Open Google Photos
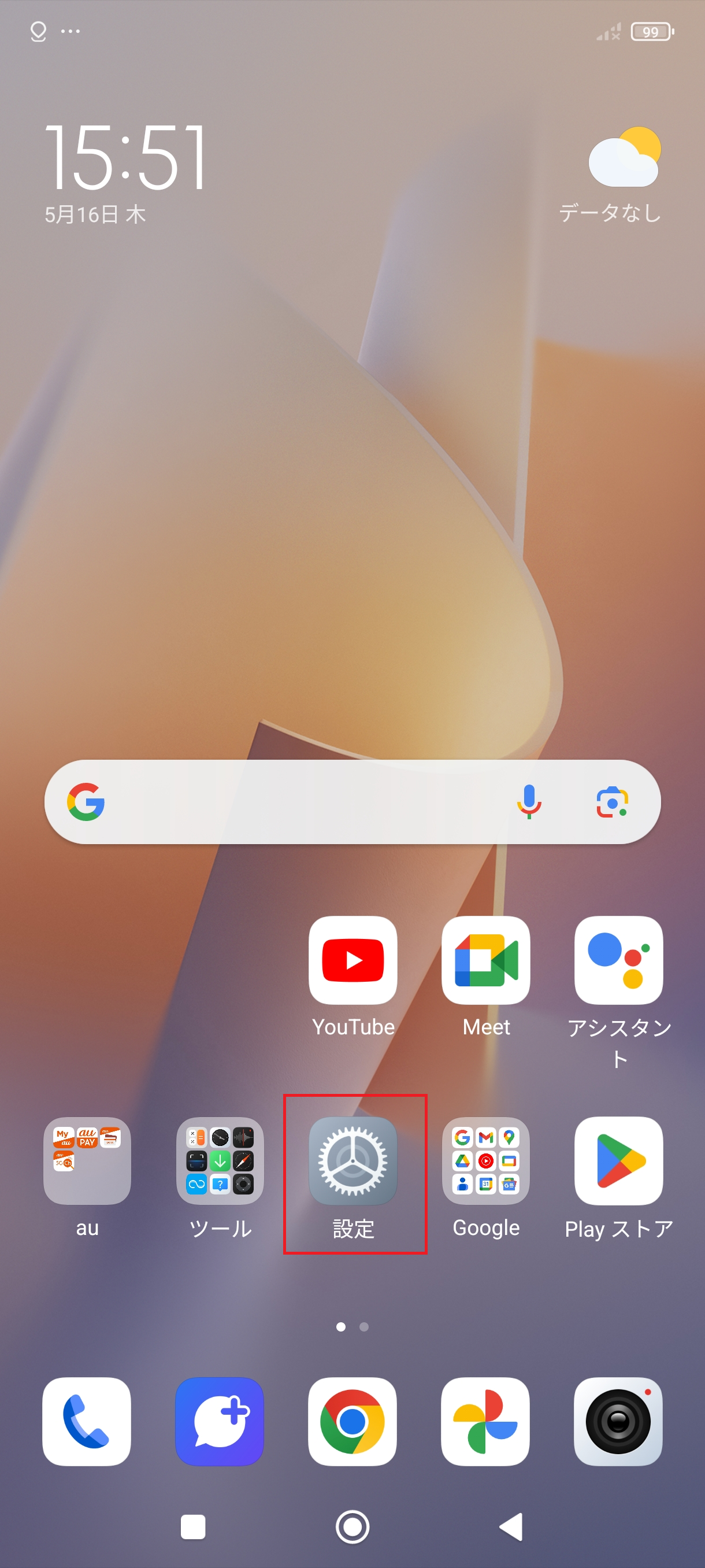 [x=485, y=1421]
